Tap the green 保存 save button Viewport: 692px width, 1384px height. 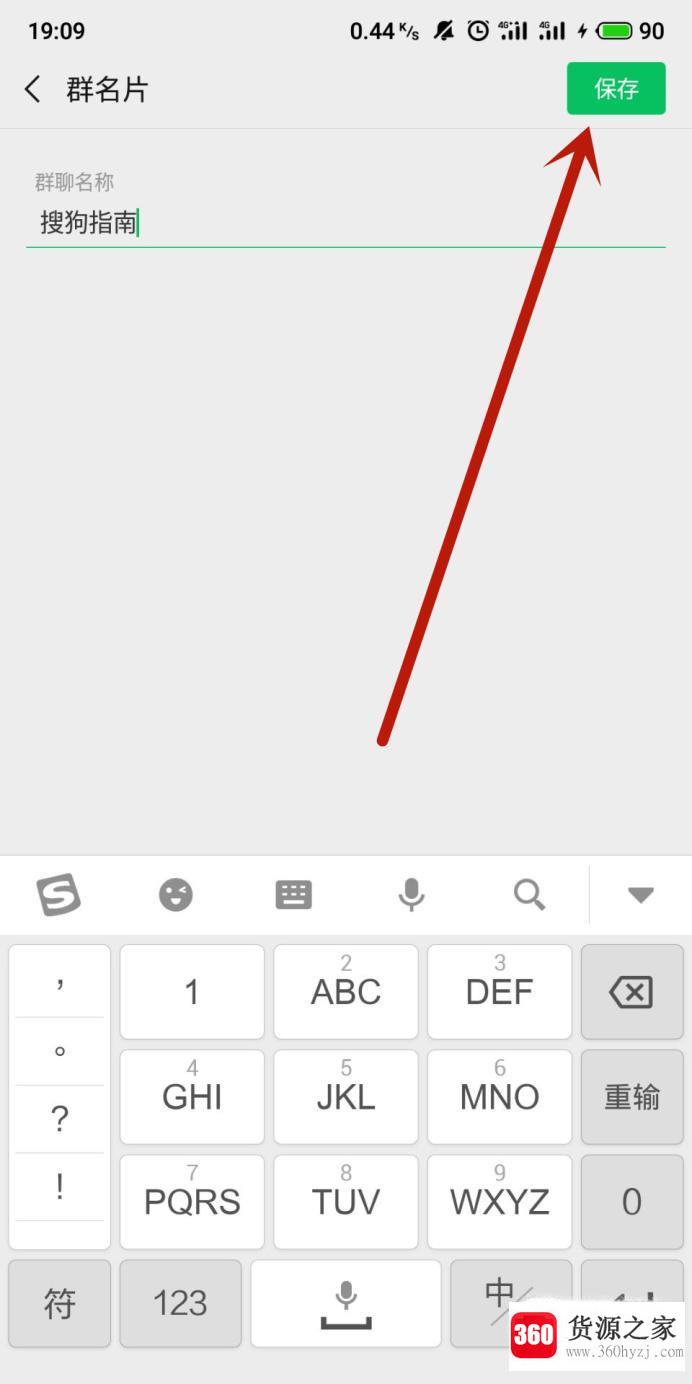[x=616, y=89]
